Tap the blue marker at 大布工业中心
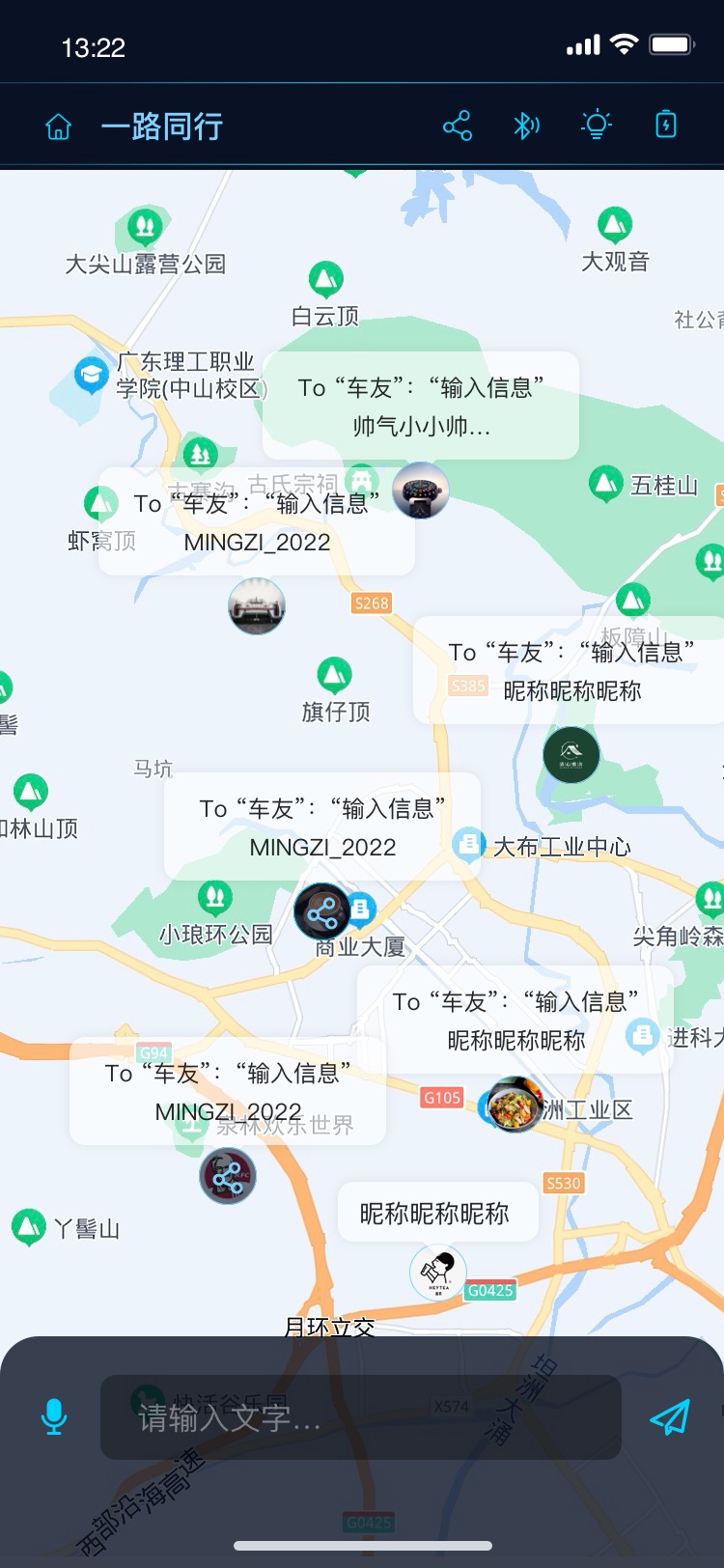The image size is (724, 1568). pos(469,844)
